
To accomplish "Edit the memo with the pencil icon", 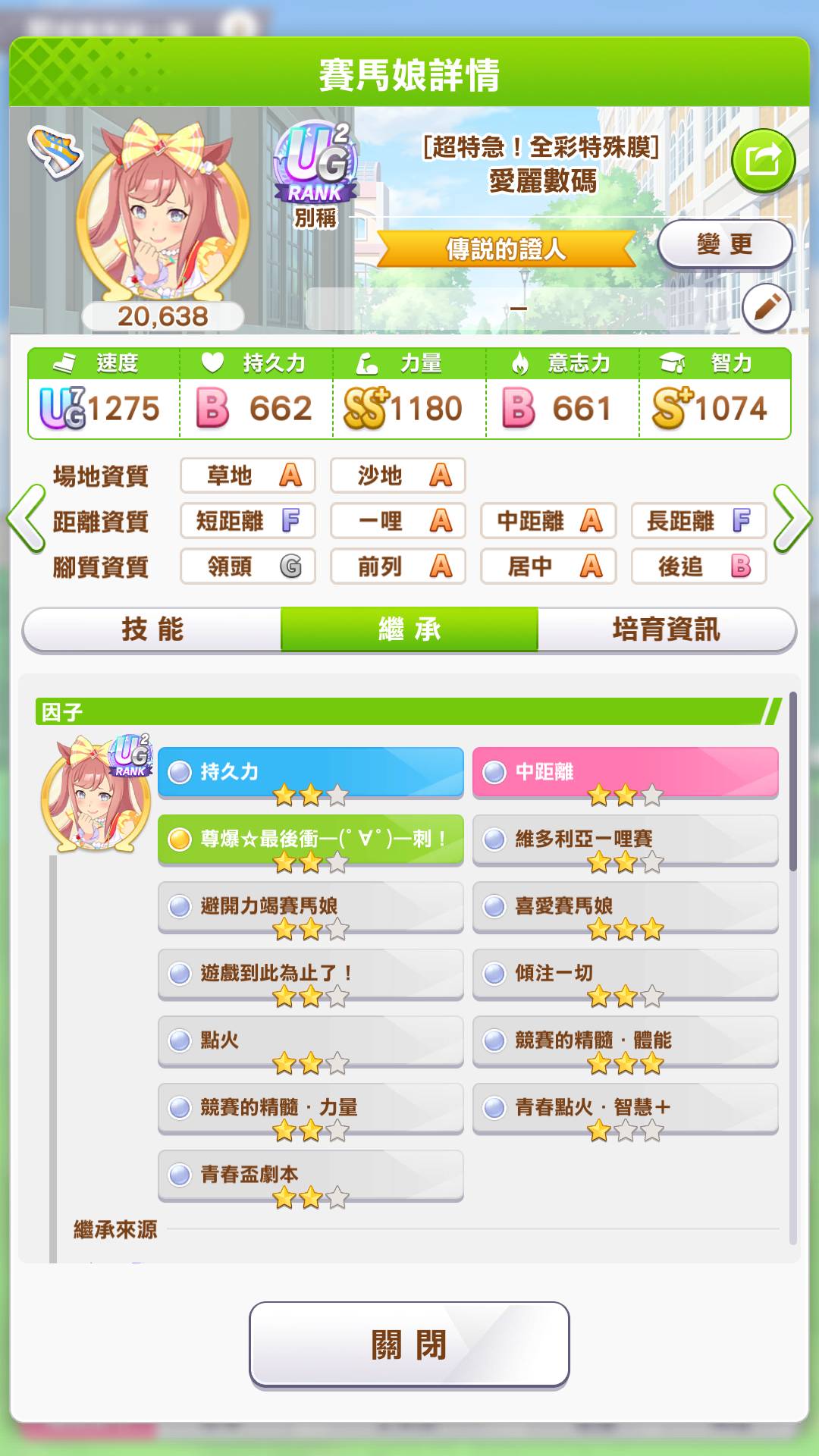I will tap(766, 308).
